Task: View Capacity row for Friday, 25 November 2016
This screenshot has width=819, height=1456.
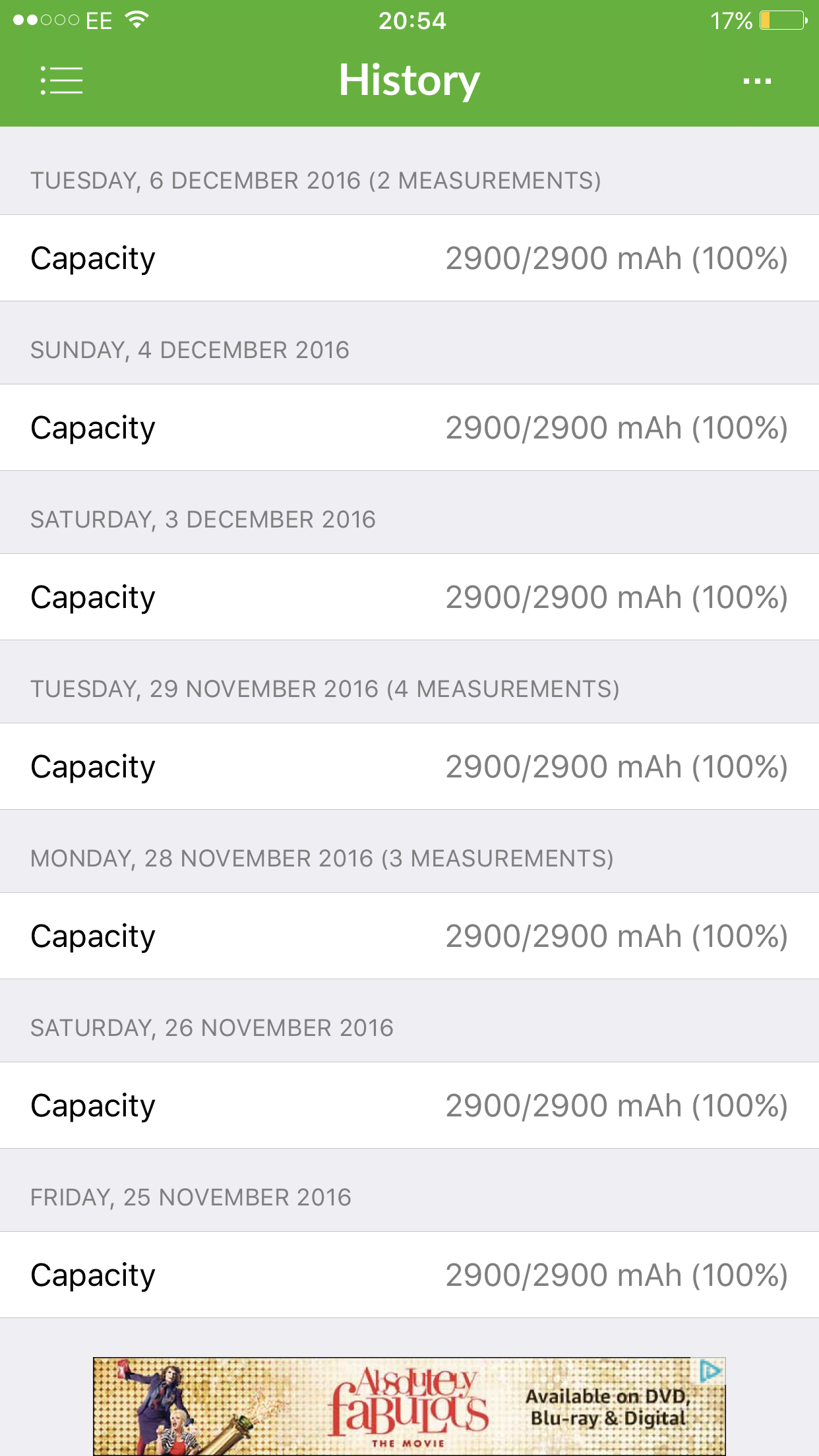Action: coord(409,1275)
